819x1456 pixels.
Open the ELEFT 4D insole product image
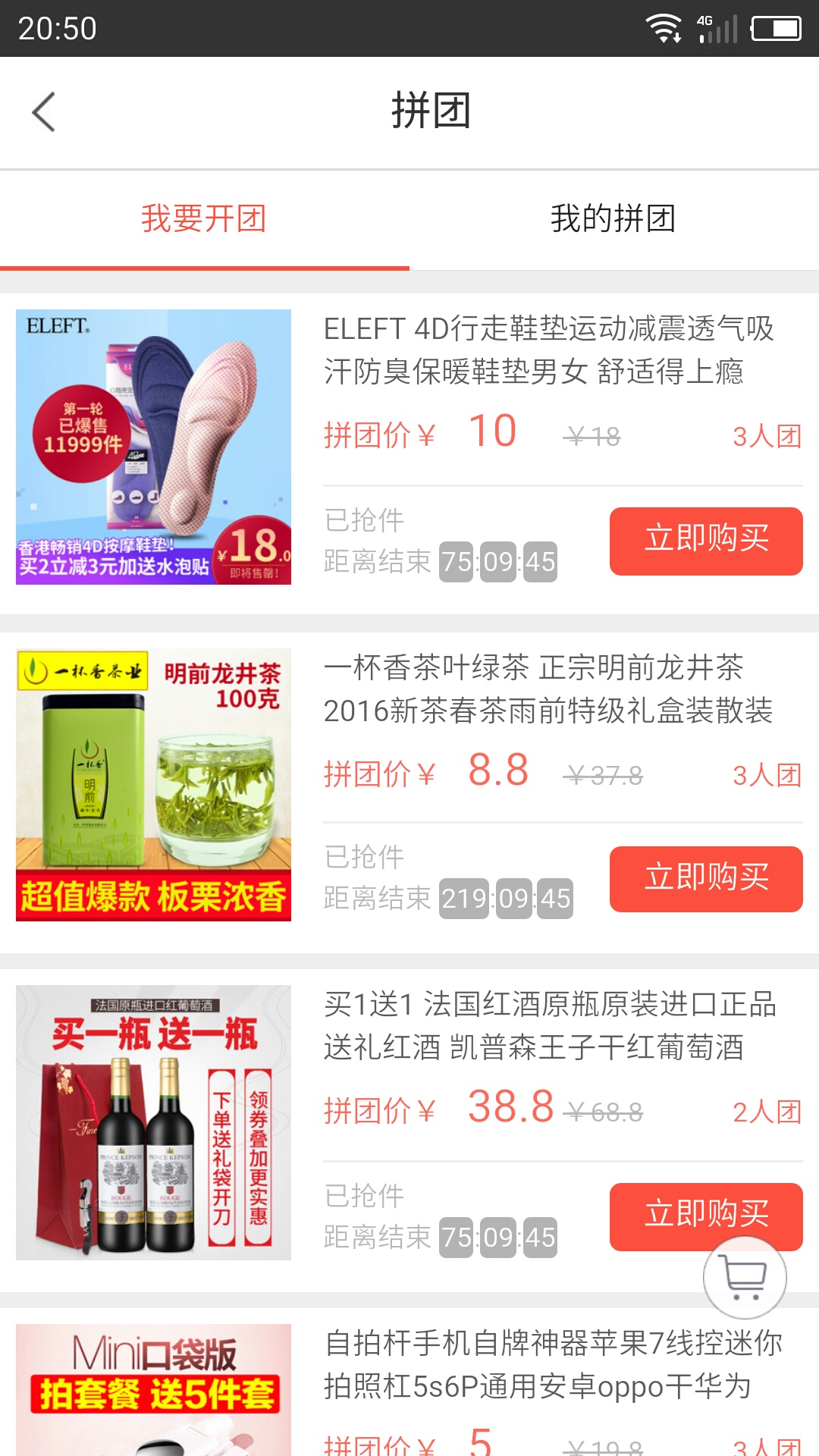point(153,447)
